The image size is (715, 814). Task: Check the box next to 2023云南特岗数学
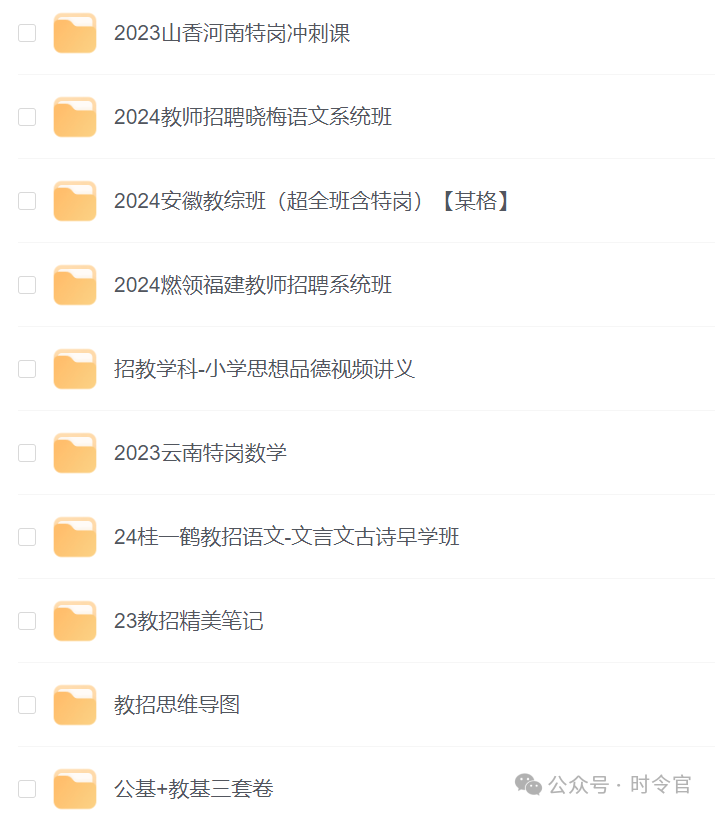(27, 453)
